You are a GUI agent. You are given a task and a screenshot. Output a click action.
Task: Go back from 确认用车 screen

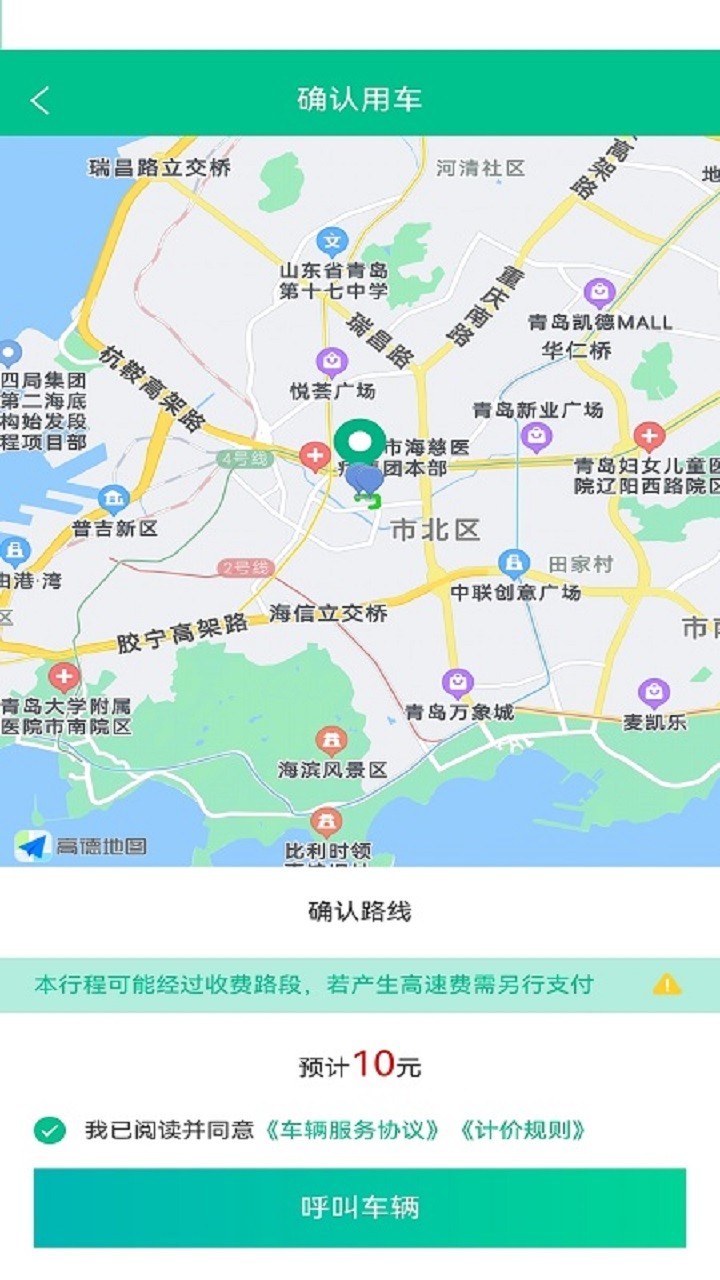[40, 100]
